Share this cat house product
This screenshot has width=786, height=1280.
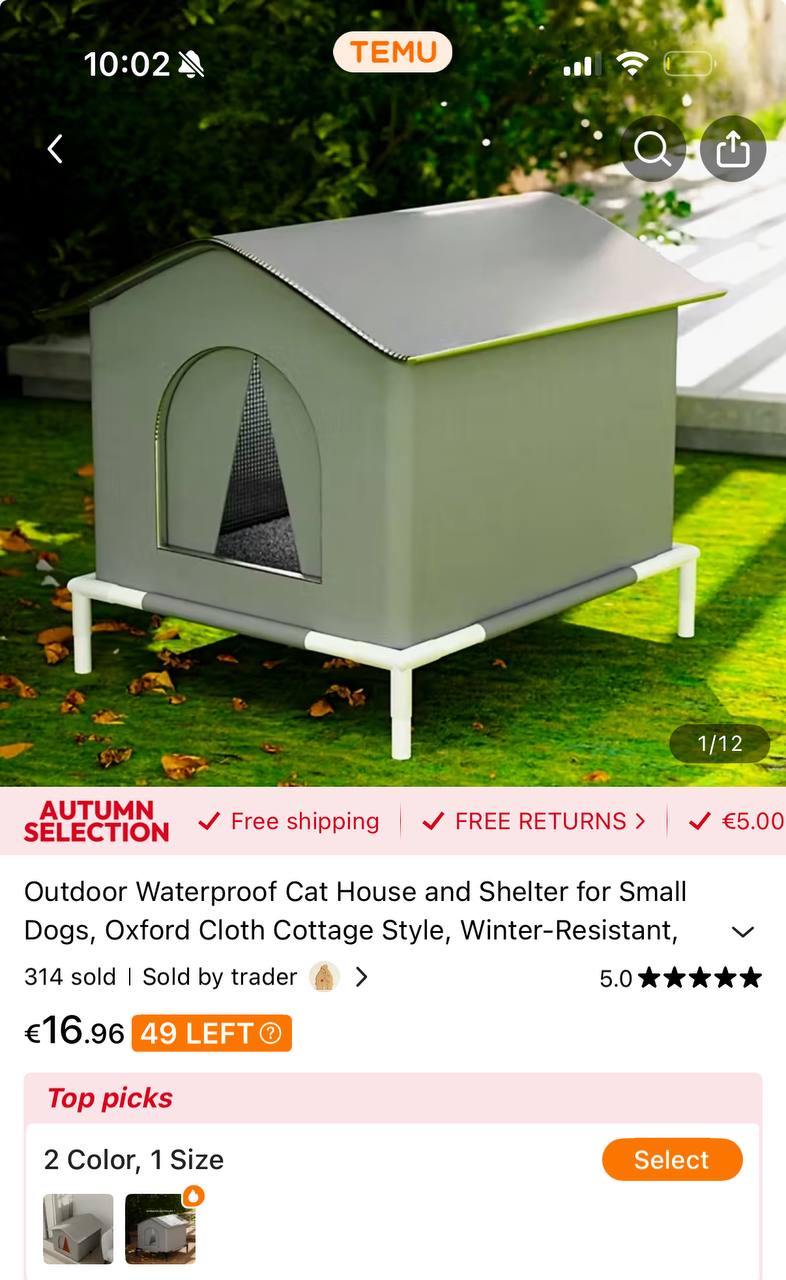tap(732, 149)
